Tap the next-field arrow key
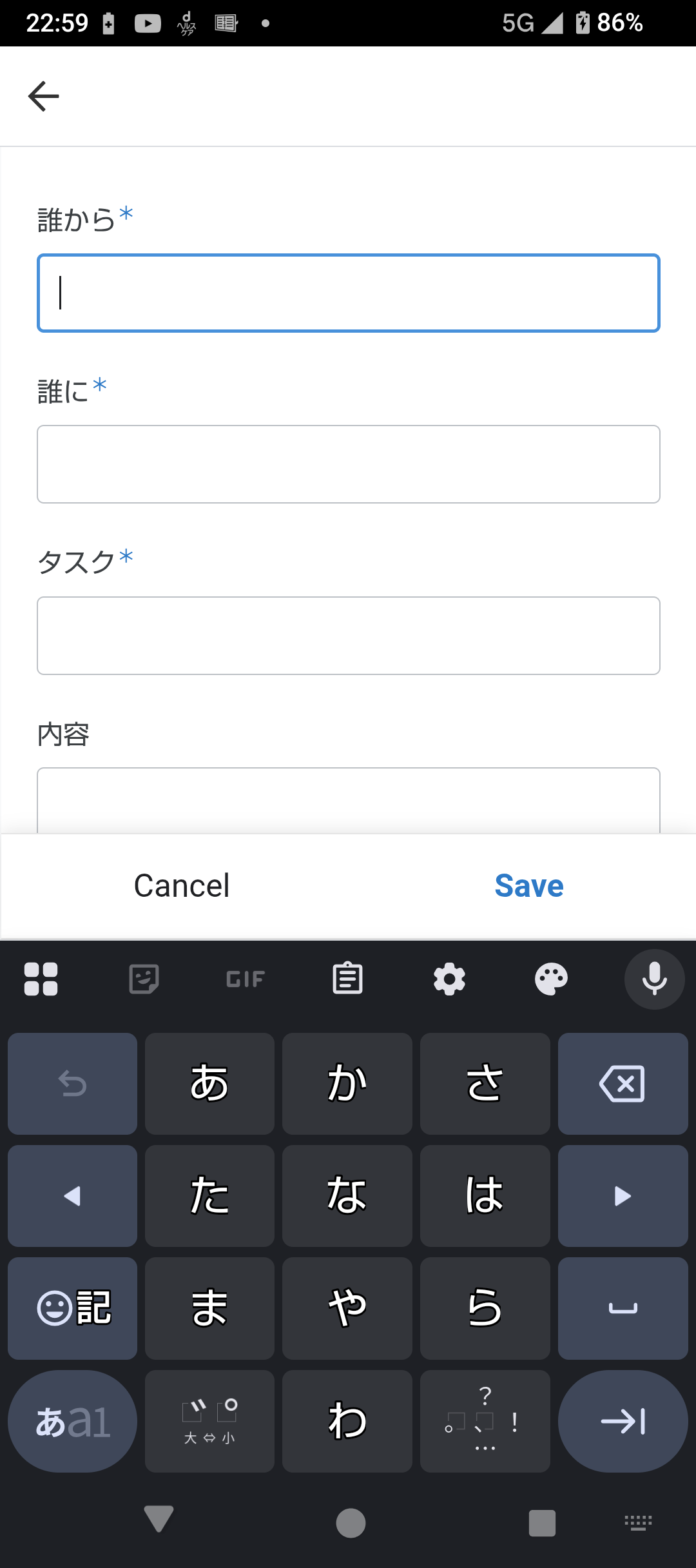The width and height of the screenshot is (696, 1568). pyautogui.click(x=623, y=1421)
